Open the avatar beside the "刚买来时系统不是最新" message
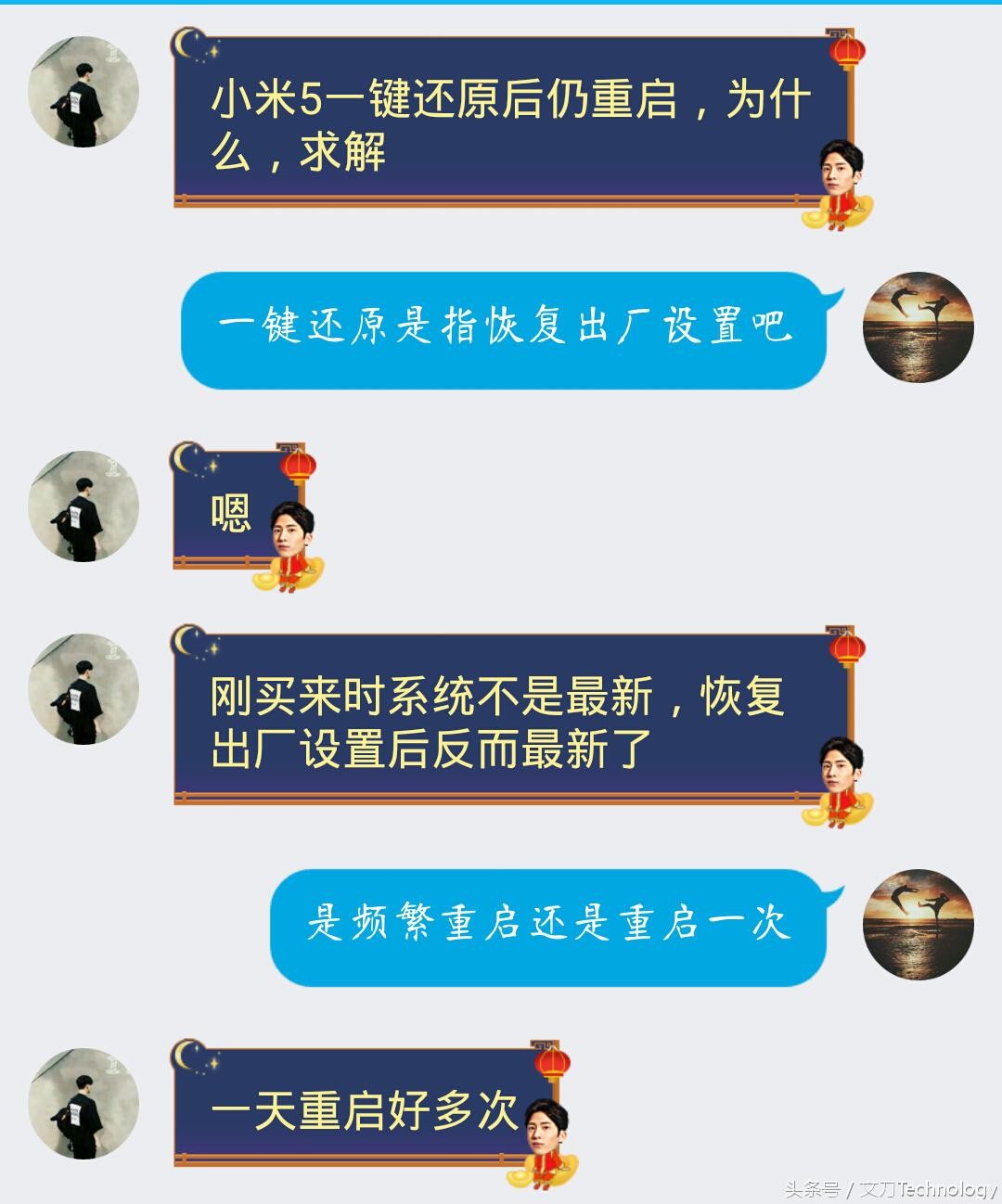The image size is (1002, 1204). pyautogui.click(x=83, y=689)
